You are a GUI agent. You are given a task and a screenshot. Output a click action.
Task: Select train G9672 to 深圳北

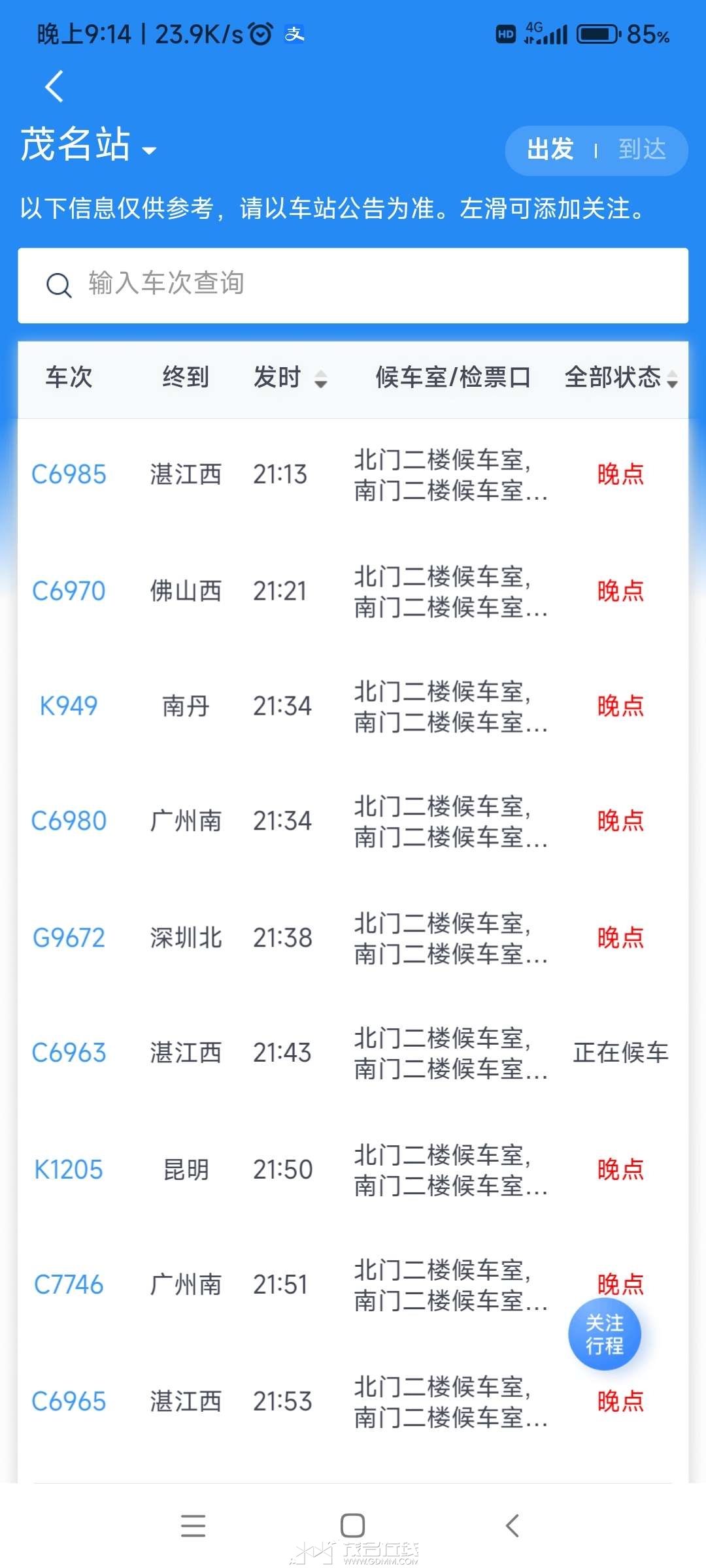69,938
